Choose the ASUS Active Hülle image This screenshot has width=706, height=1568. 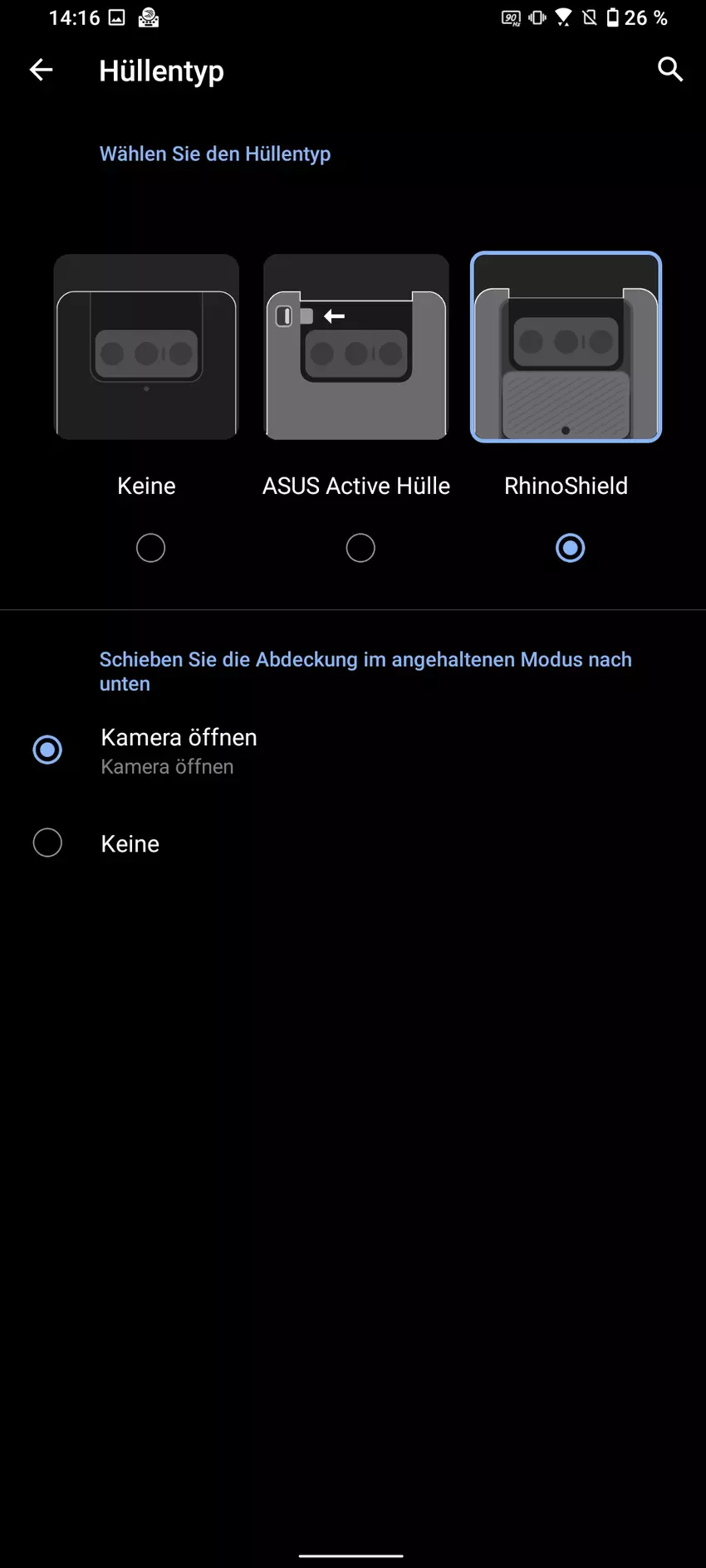[x=356, y=347]
